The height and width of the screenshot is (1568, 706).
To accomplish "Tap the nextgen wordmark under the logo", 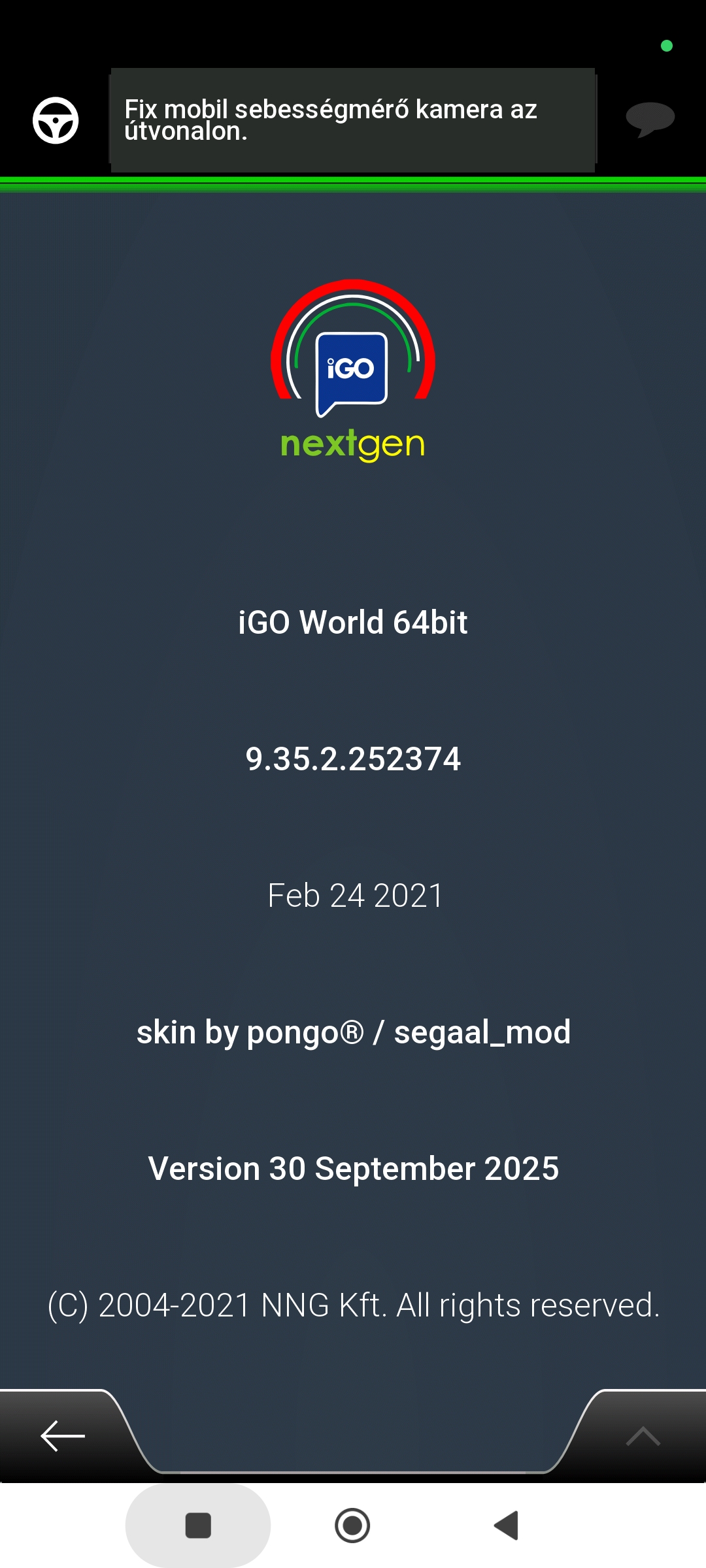I will (x=353, y=443).
